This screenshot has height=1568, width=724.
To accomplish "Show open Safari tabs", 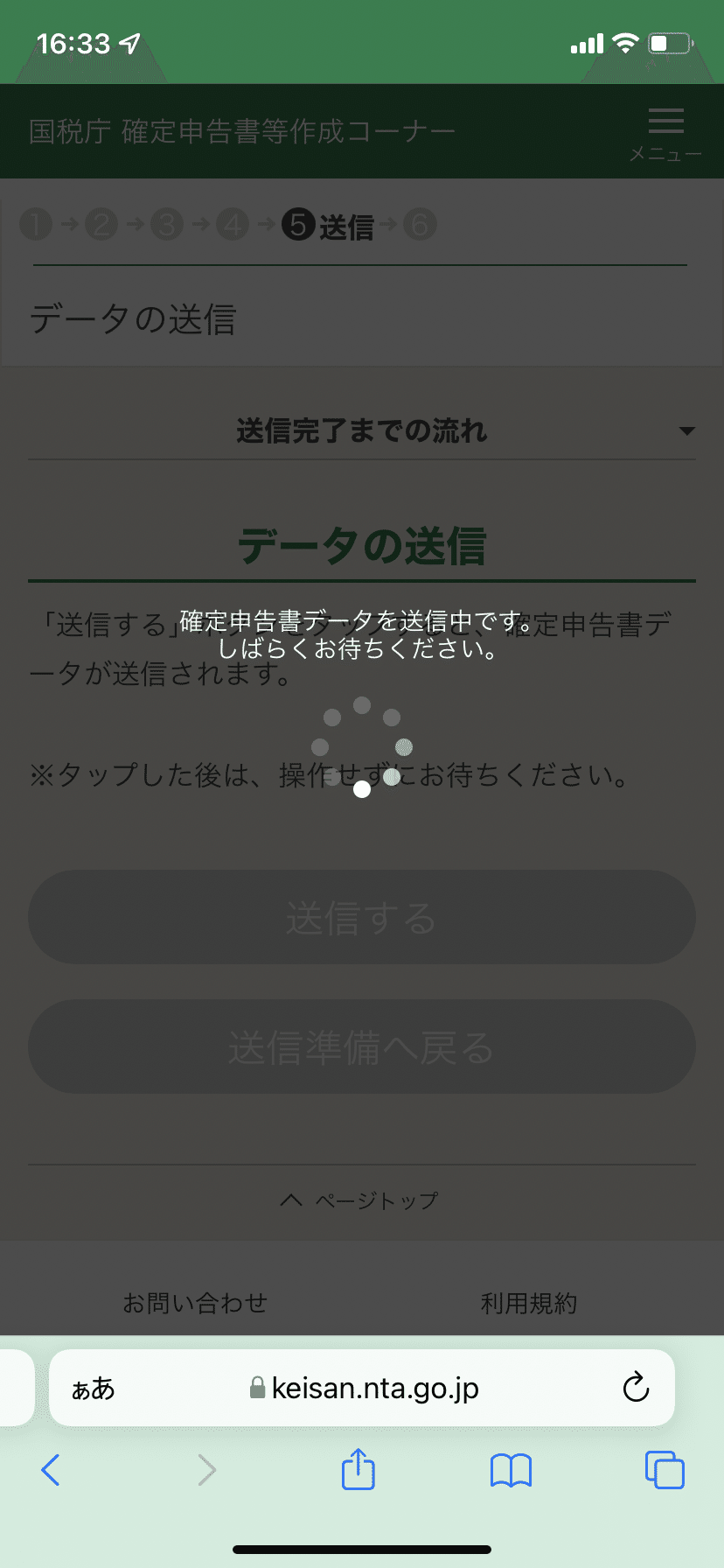I will pos(665,1470).
